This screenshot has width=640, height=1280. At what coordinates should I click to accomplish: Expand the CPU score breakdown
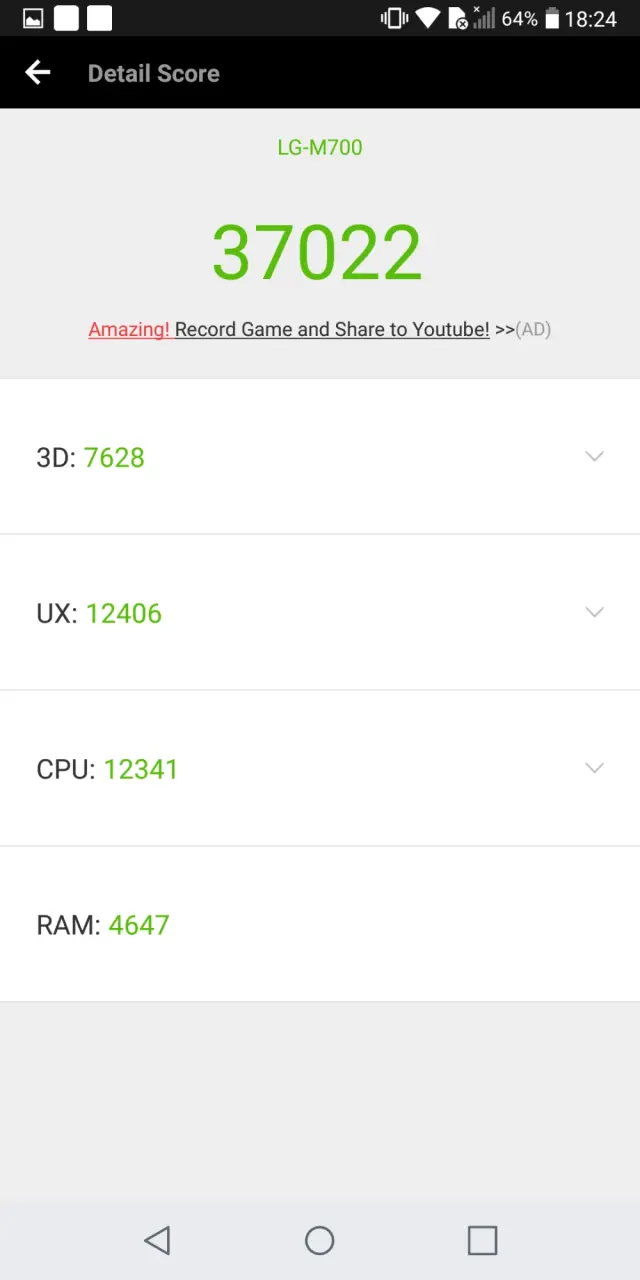pyautogui.click(x=594, y=769)
